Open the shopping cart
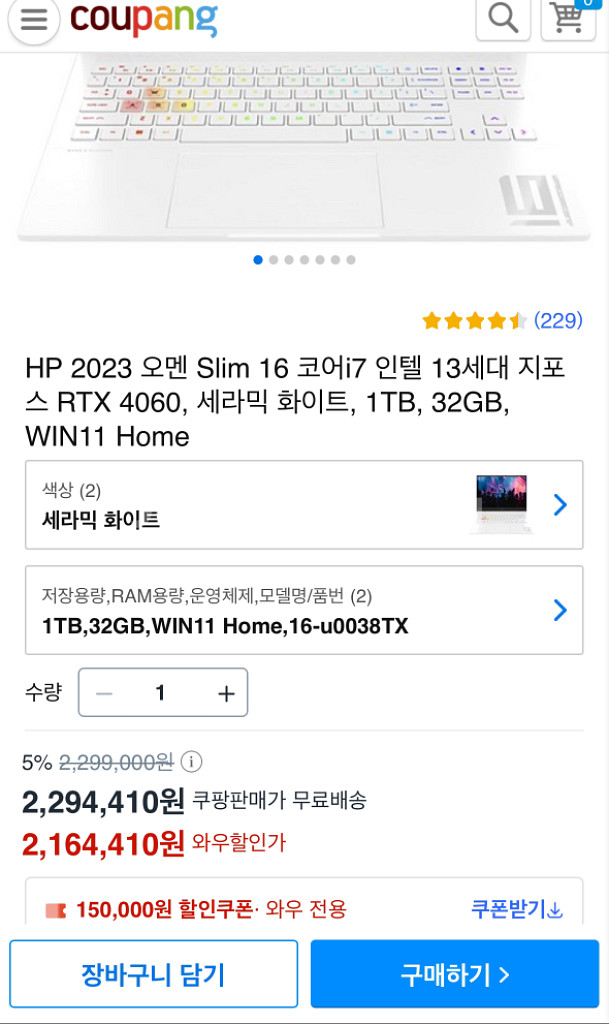The image size is (609, 1024). point(567,17)
